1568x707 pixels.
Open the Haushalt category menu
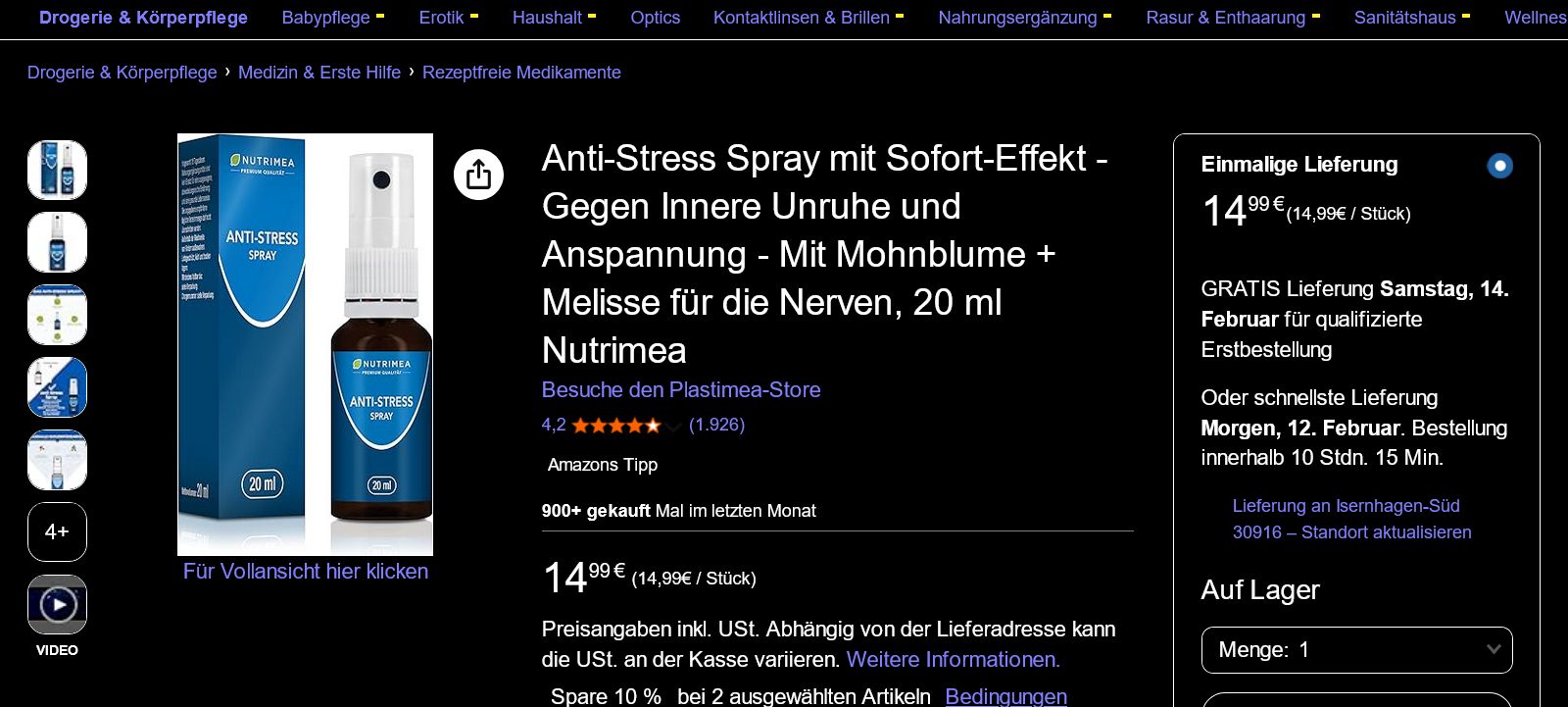pos(554,18)
